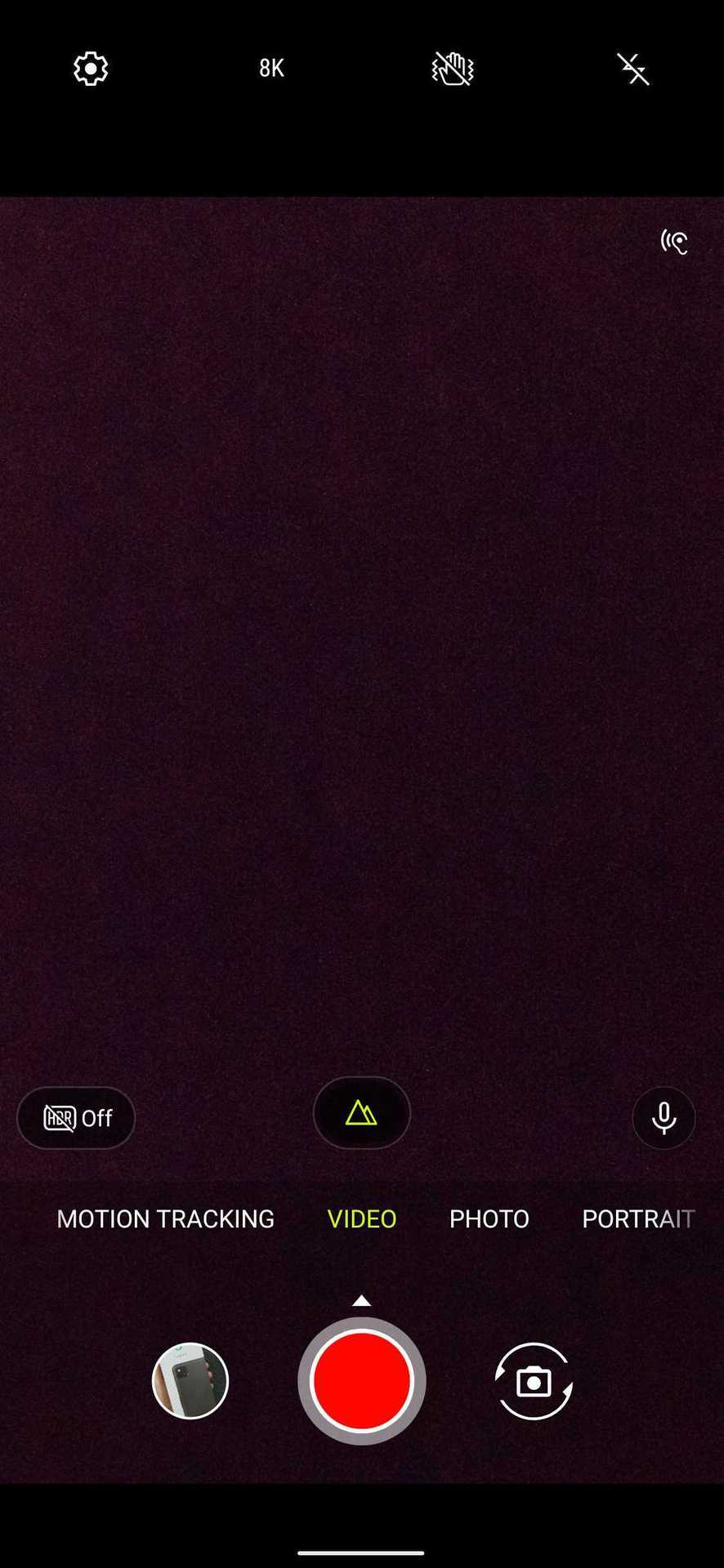Screen dimensions: 724x1568
Task: Flip to the other camera
Action: coord(534,1381)
